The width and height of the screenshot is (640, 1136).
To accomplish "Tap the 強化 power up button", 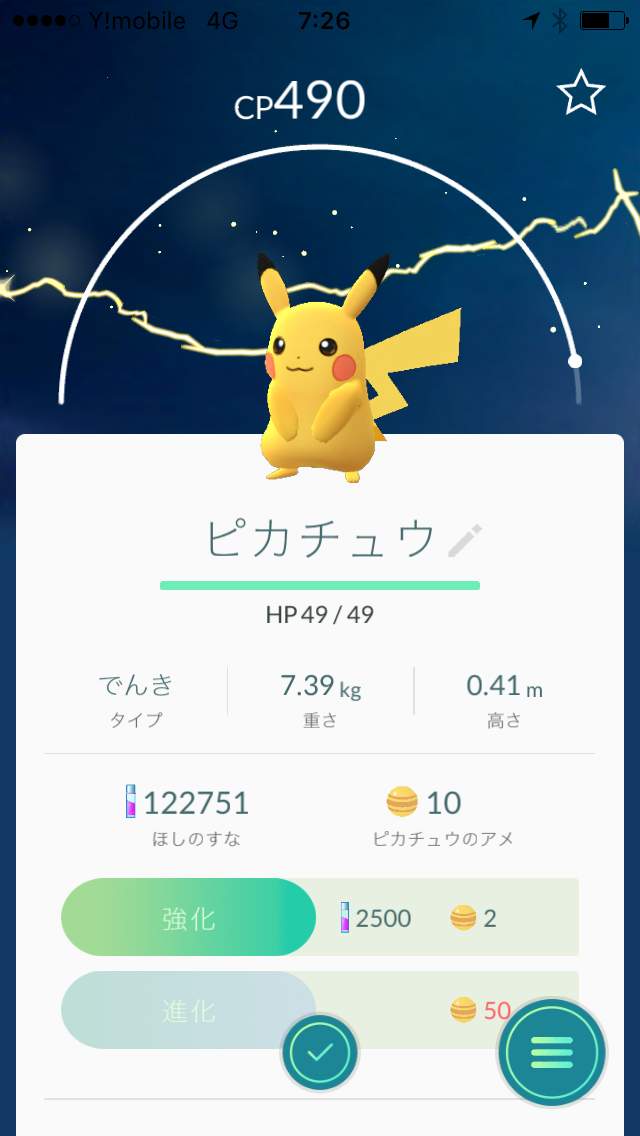I will 188,917.
